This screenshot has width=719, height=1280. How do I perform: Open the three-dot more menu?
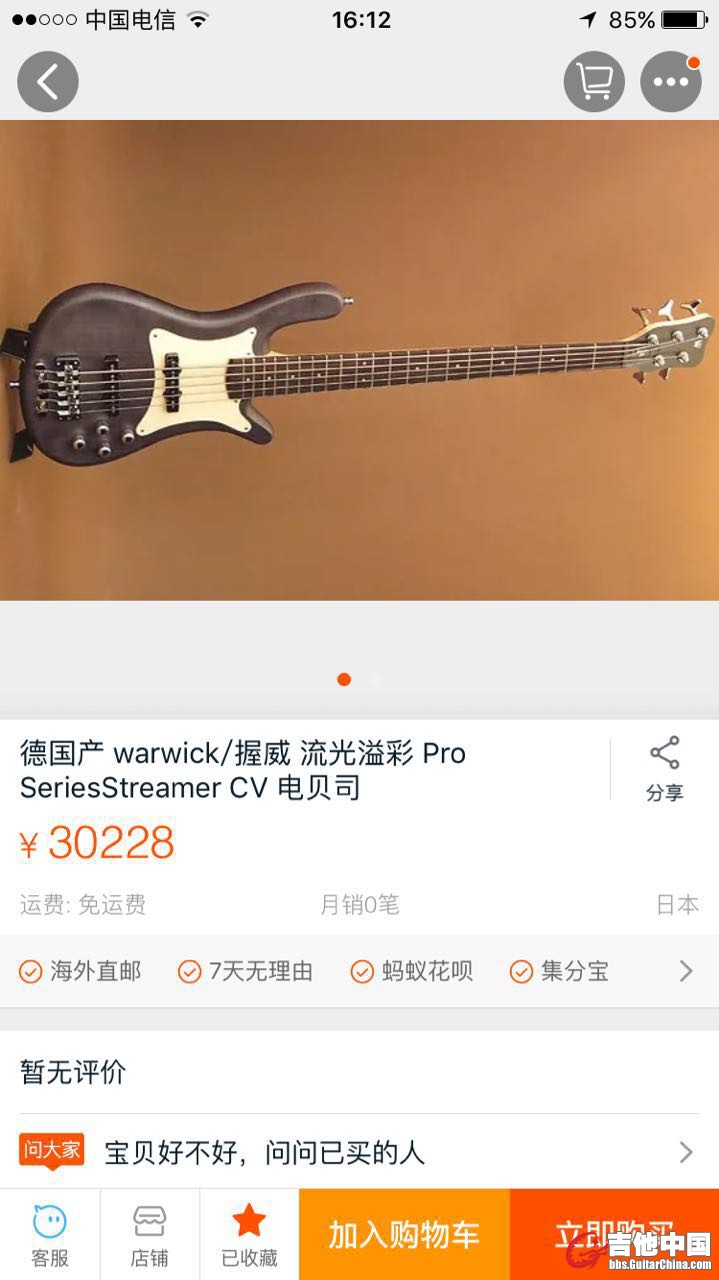pyautogui.click(x=670, y=81)
